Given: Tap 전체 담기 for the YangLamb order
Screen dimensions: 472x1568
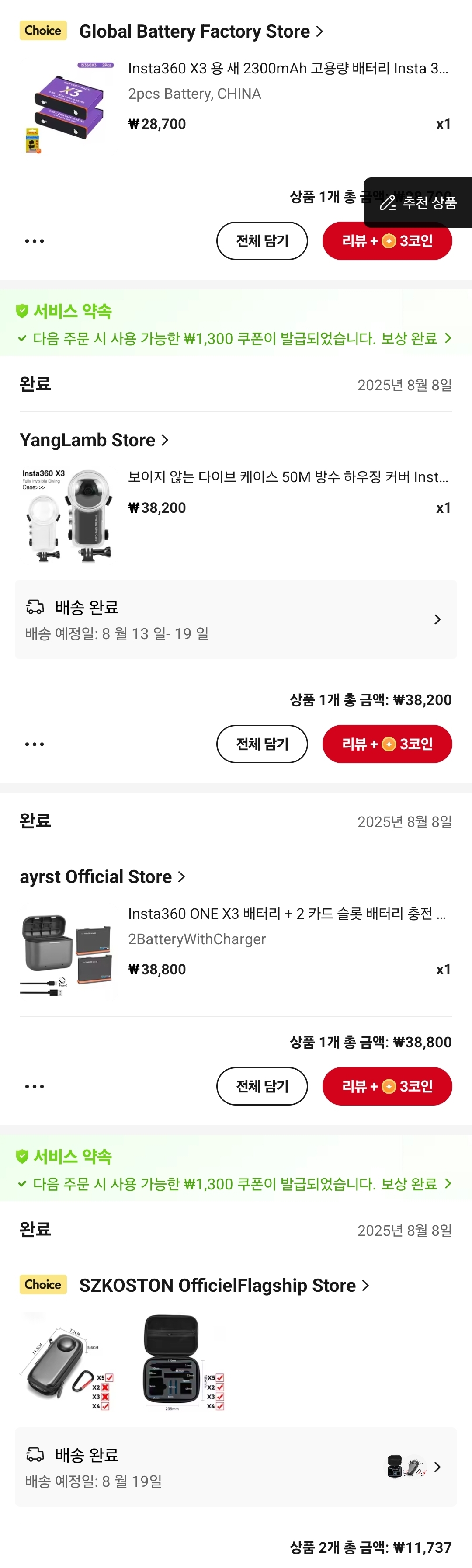Looking at the screenshot, I should click(261, 744).
